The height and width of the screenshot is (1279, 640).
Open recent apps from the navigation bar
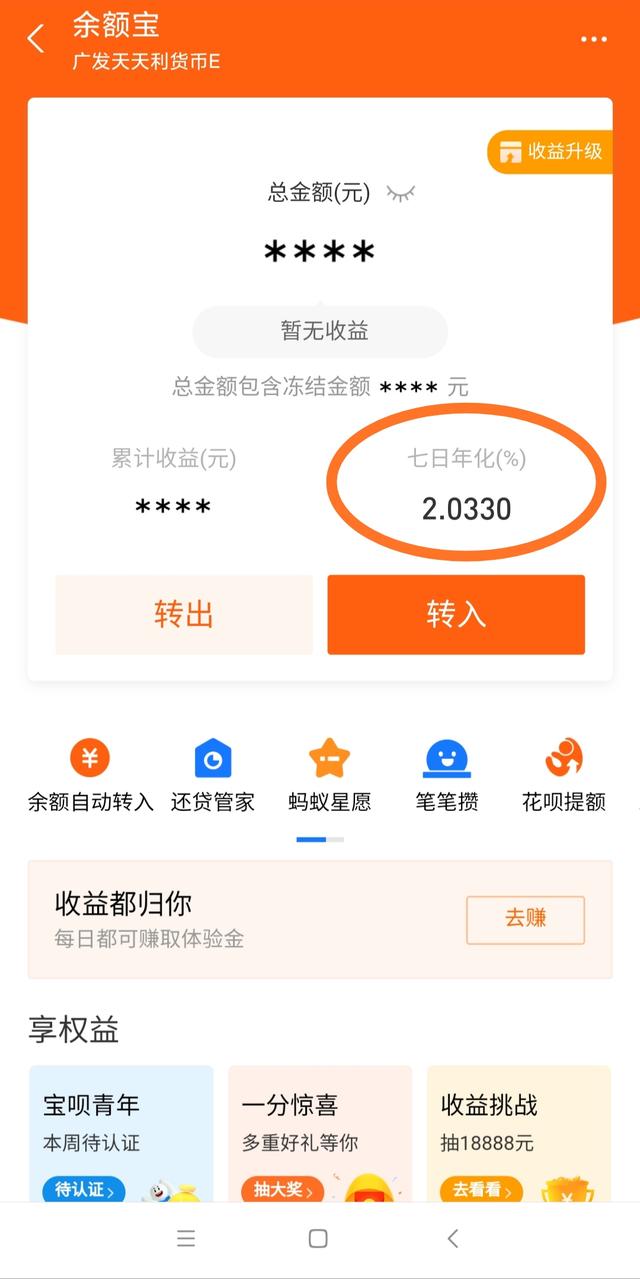tap(186, 1239)
